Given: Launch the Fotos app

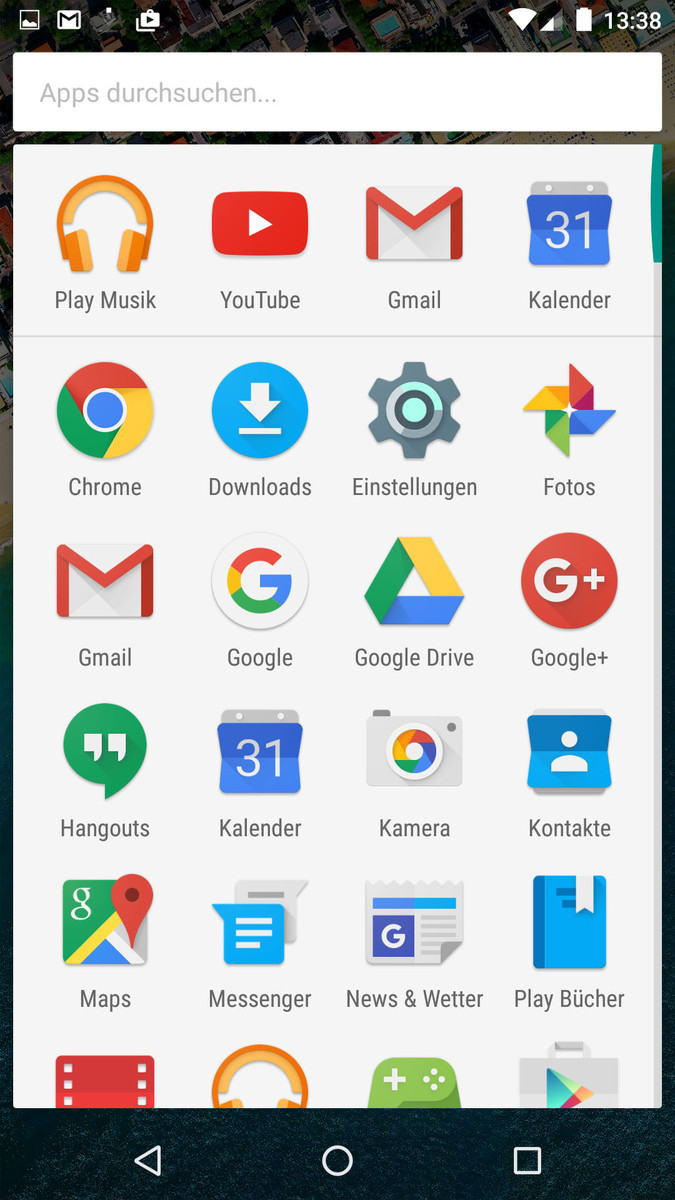Looking at the screenshot, I should (569, 411).
